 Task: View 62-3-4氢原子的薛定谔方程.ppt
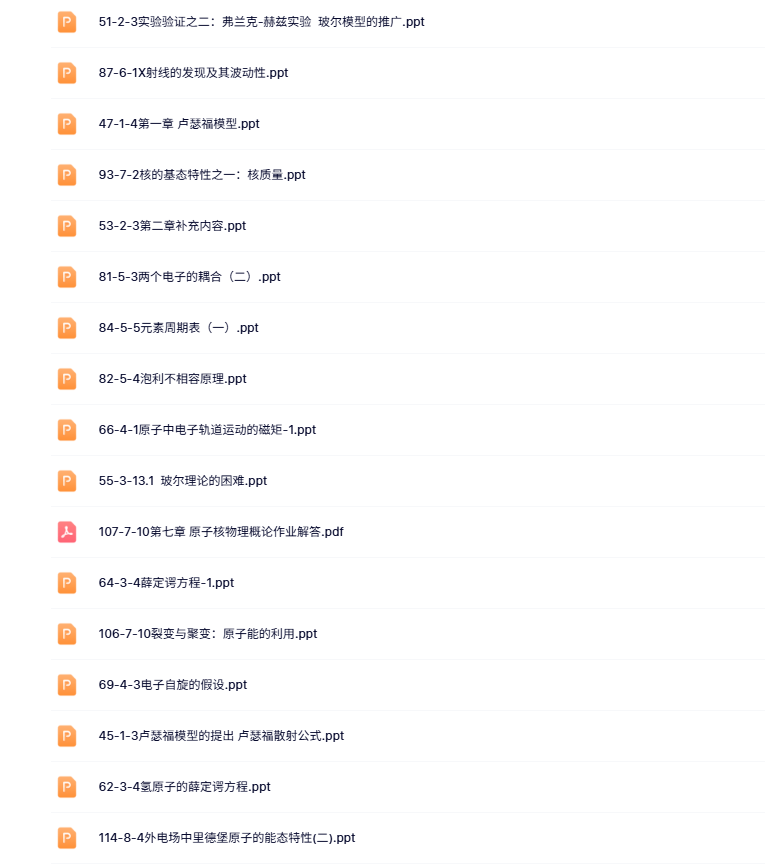pyautogui.click(x=184, y=786)
